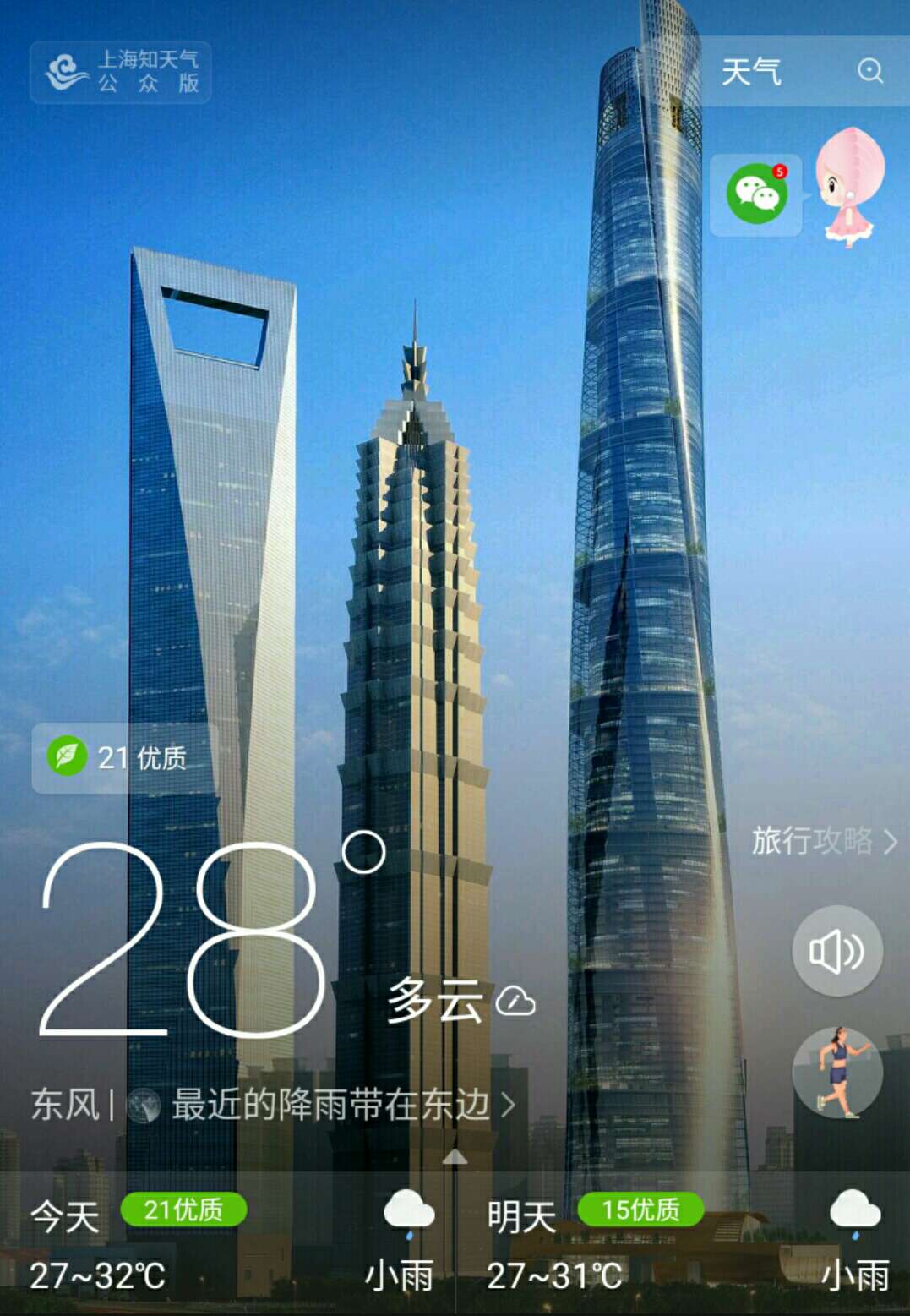Open rain band details via 最近的降雨带在东边 chevron
This screenshot has width=910, height=1316.
508,1106
